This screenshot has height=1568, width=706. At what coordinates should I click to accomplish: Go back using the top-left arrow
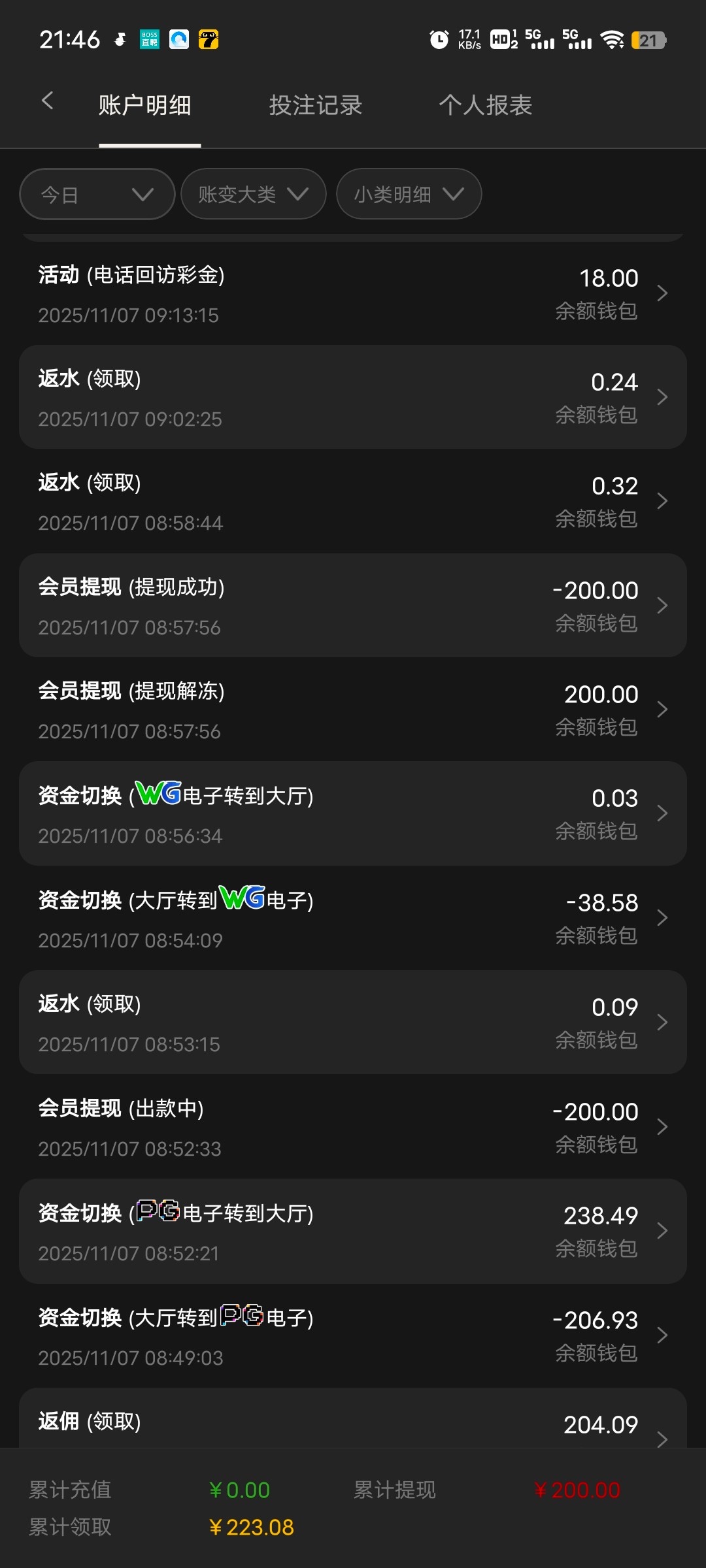click(x=47, y=101)
